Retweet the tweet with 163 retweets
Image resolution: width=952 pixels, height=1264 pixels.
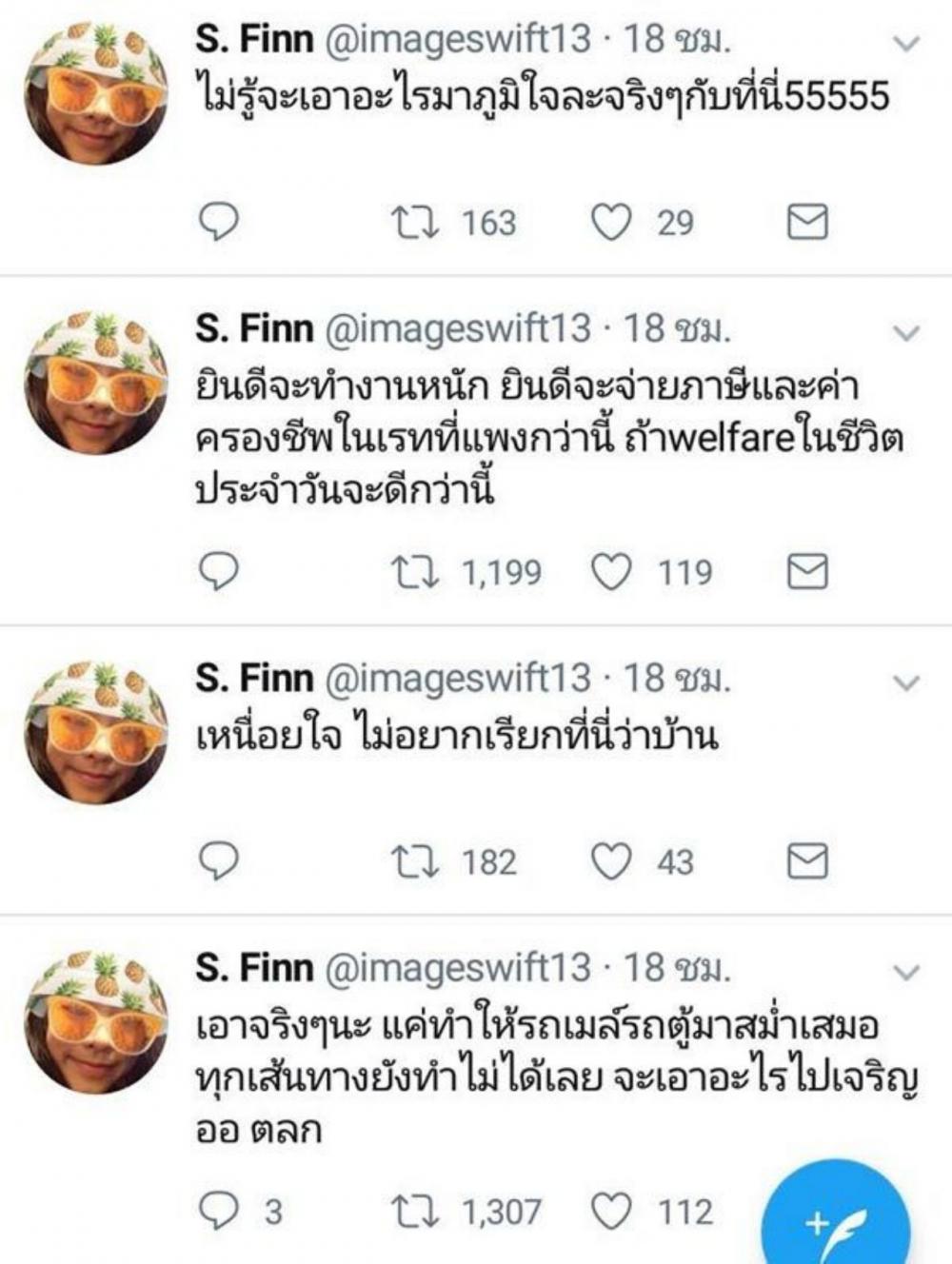pos(416,224)
